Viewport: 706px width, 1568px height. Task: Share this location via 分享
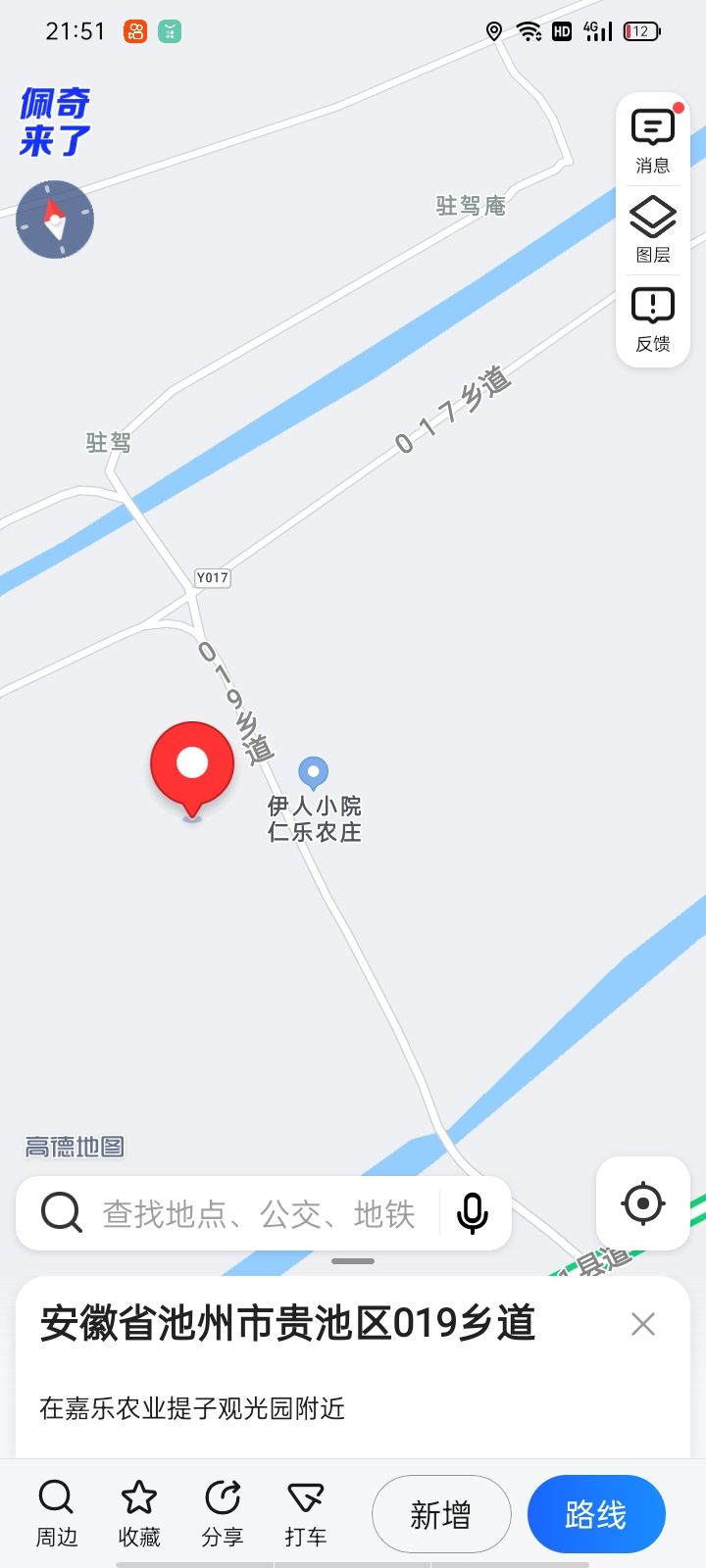[x=223, y=1514]
